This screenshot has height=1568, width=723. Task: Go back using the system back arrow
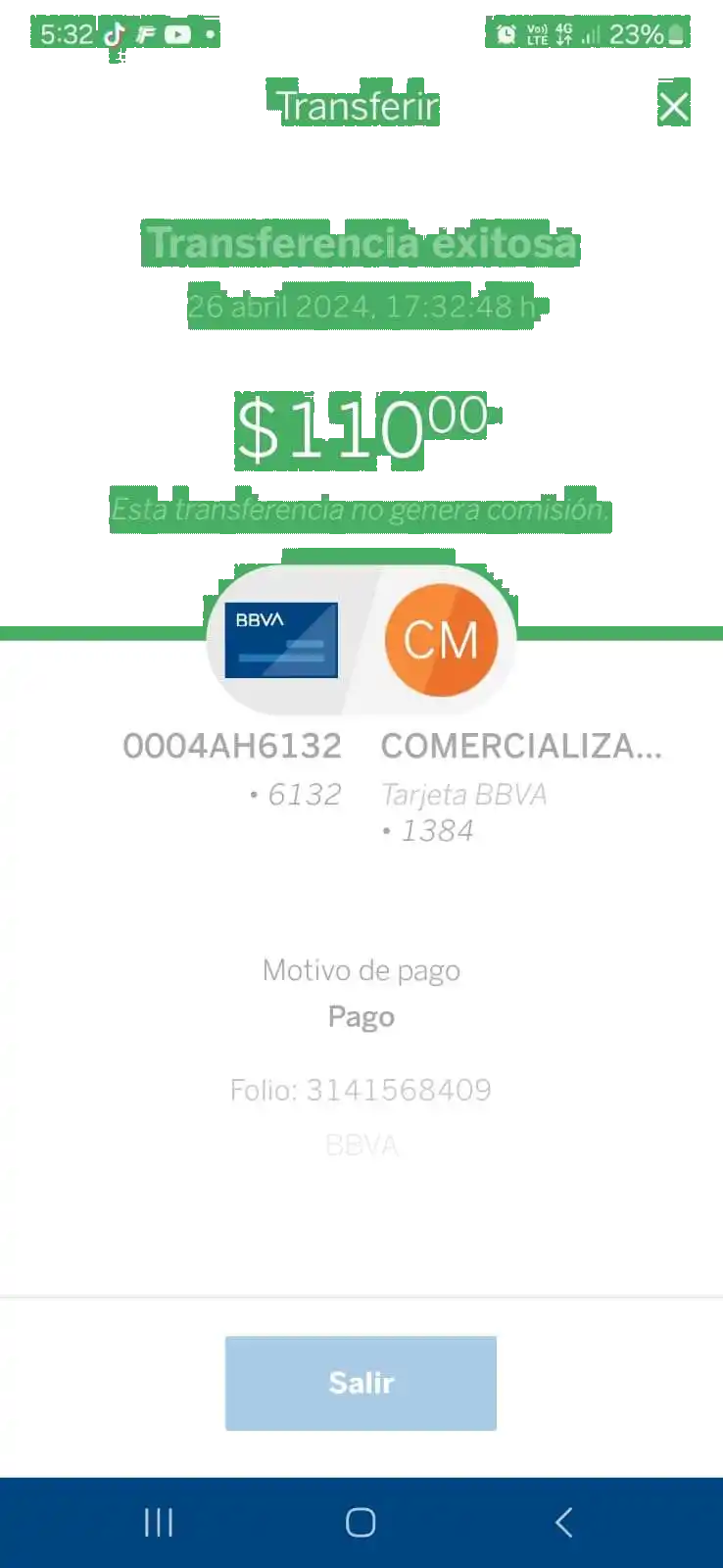point(563,1522)
